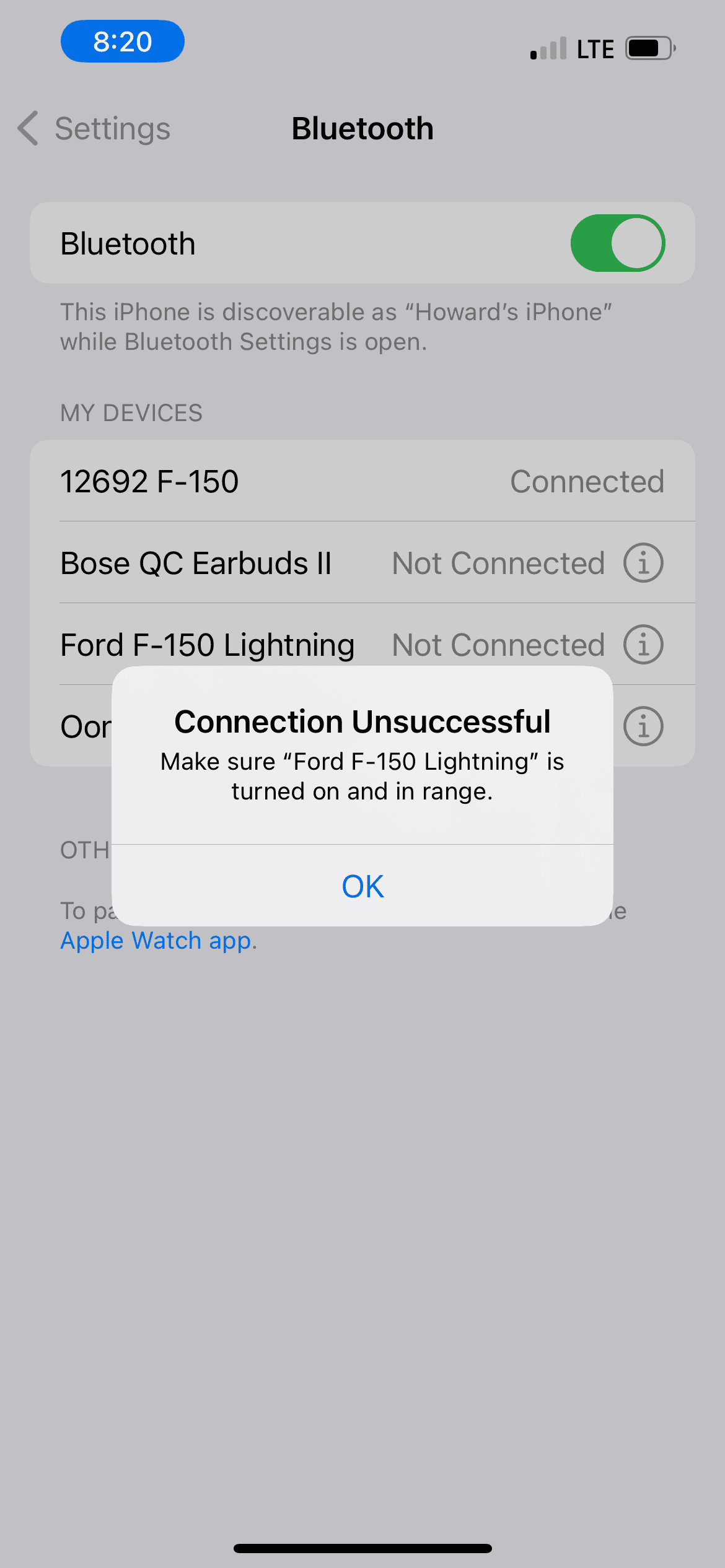Open info for Ford F-150 Lightning

coord(643,645)
